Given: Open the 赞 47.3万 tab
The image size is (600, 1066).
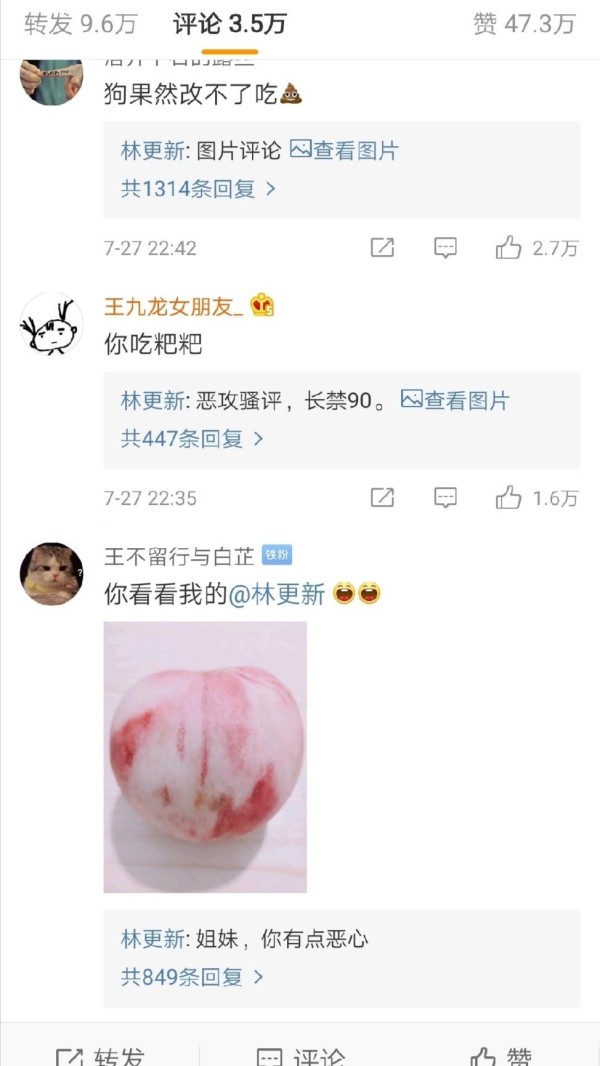Looking at the screenshot, I should coord(525,24).
